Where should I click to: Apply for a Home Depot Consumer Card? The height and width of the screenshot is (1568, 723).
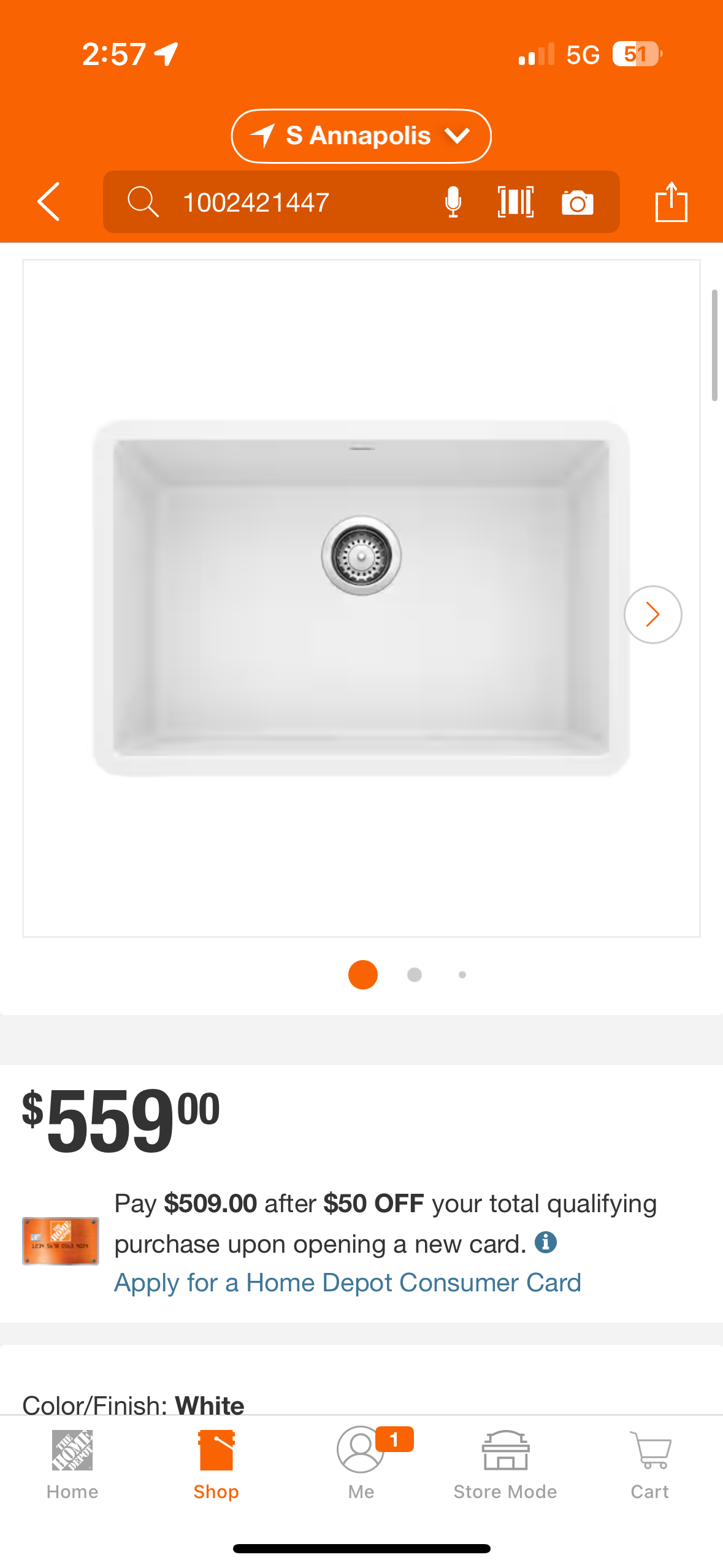click(x=347, y=1283)
